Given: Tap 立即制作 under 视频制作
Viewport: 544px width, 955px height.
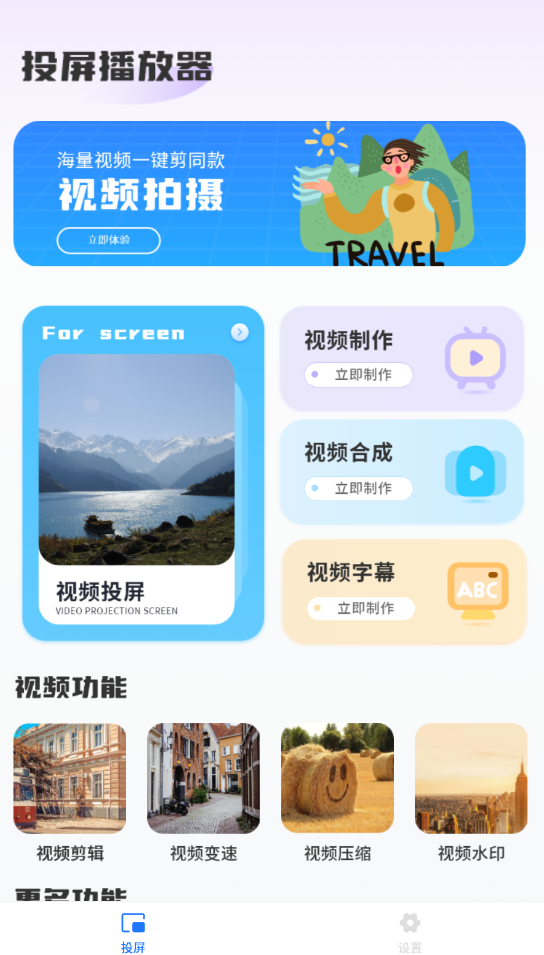Looking at the screenshot, I should [358, 375].
